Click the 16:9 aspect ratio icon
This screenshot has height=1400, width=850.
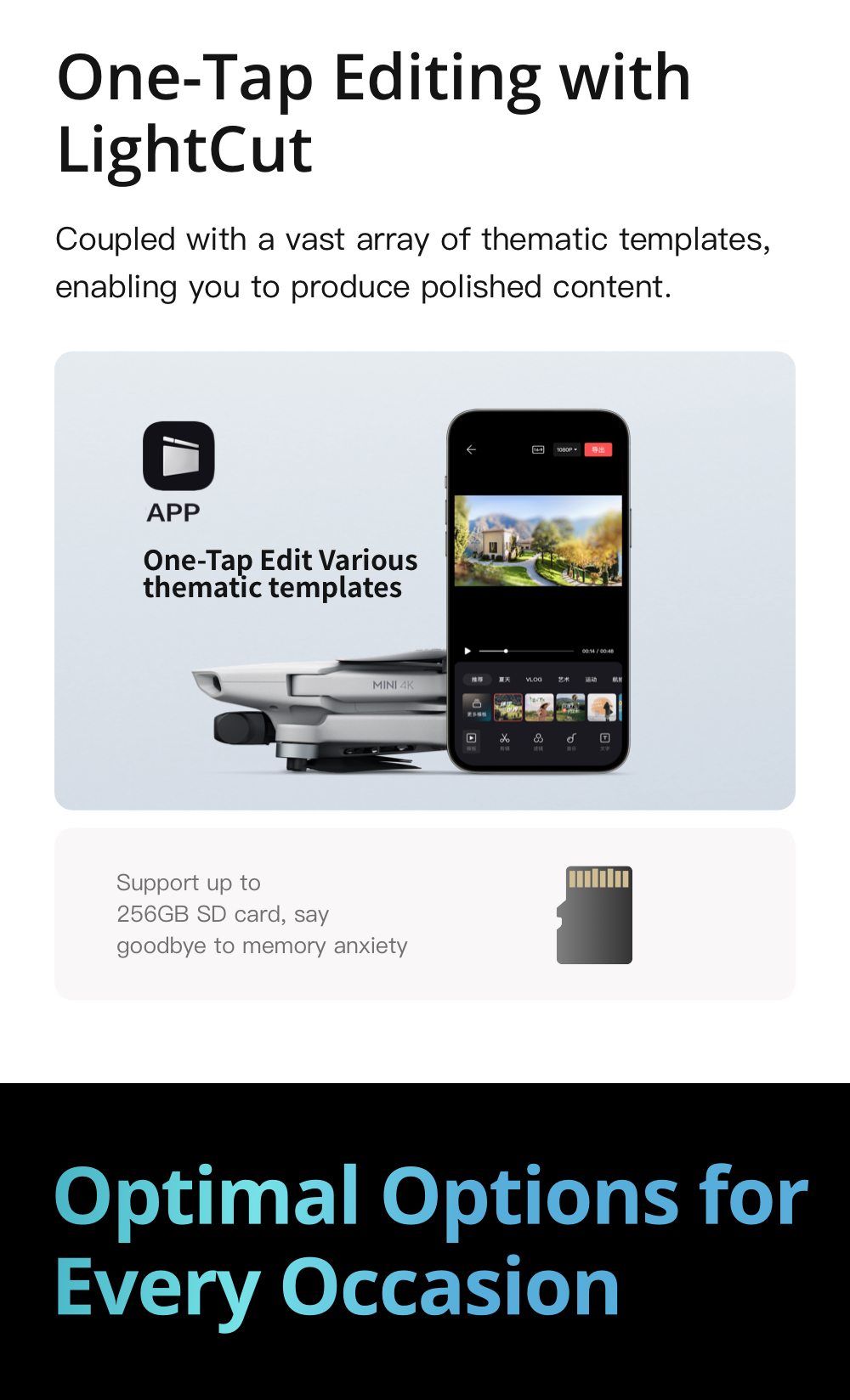pyautogui.click(x=538, y=449)
